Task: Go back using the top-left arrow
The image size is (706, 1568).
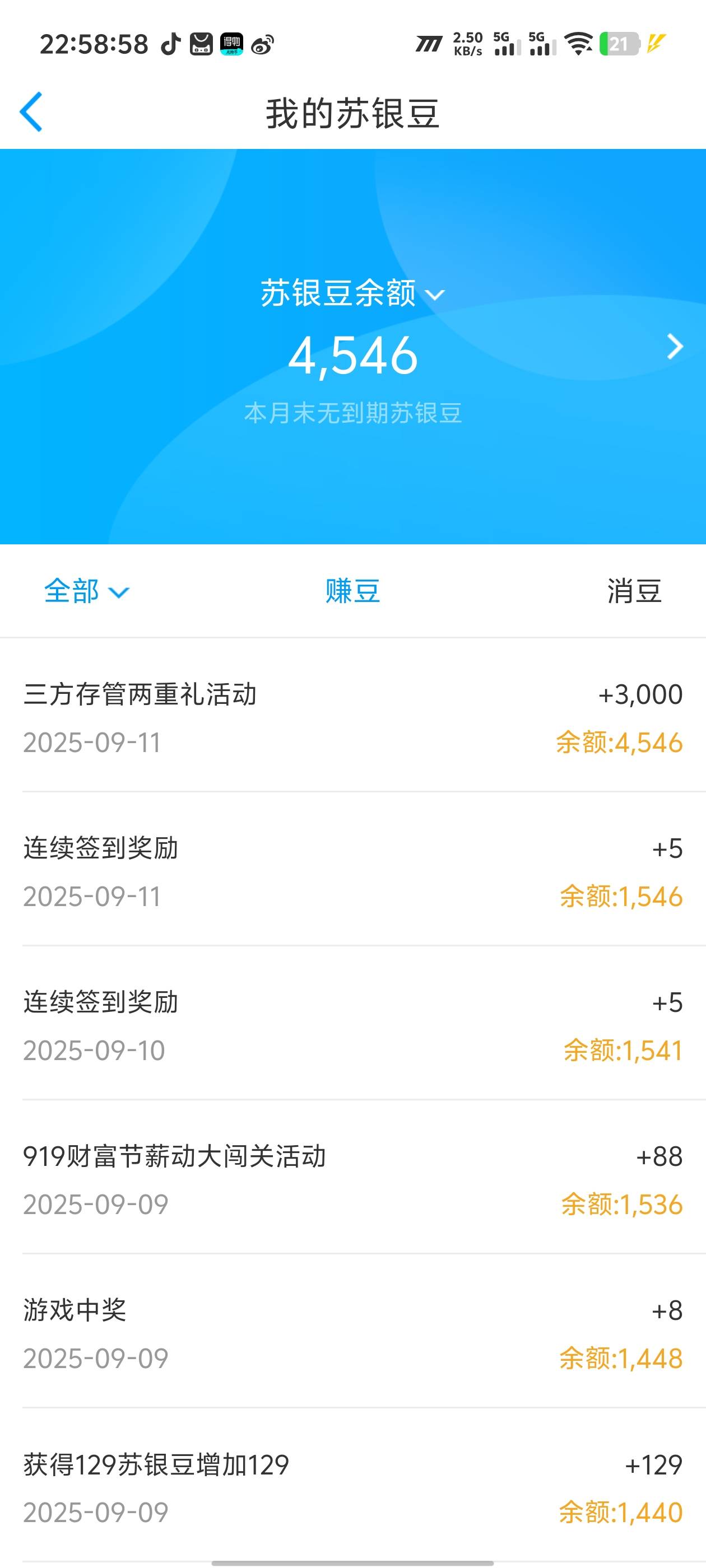Action: [x=31, y=112]
